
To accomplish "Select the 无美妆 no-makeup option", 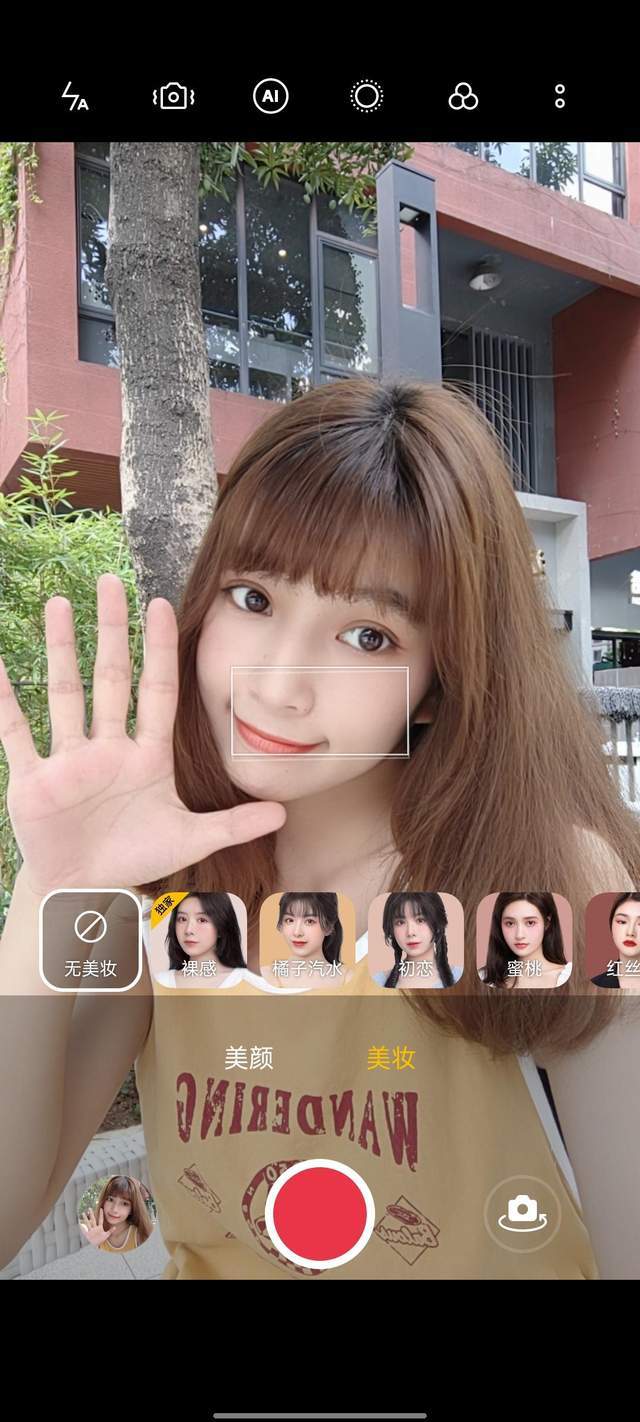I will click(90, 940).
